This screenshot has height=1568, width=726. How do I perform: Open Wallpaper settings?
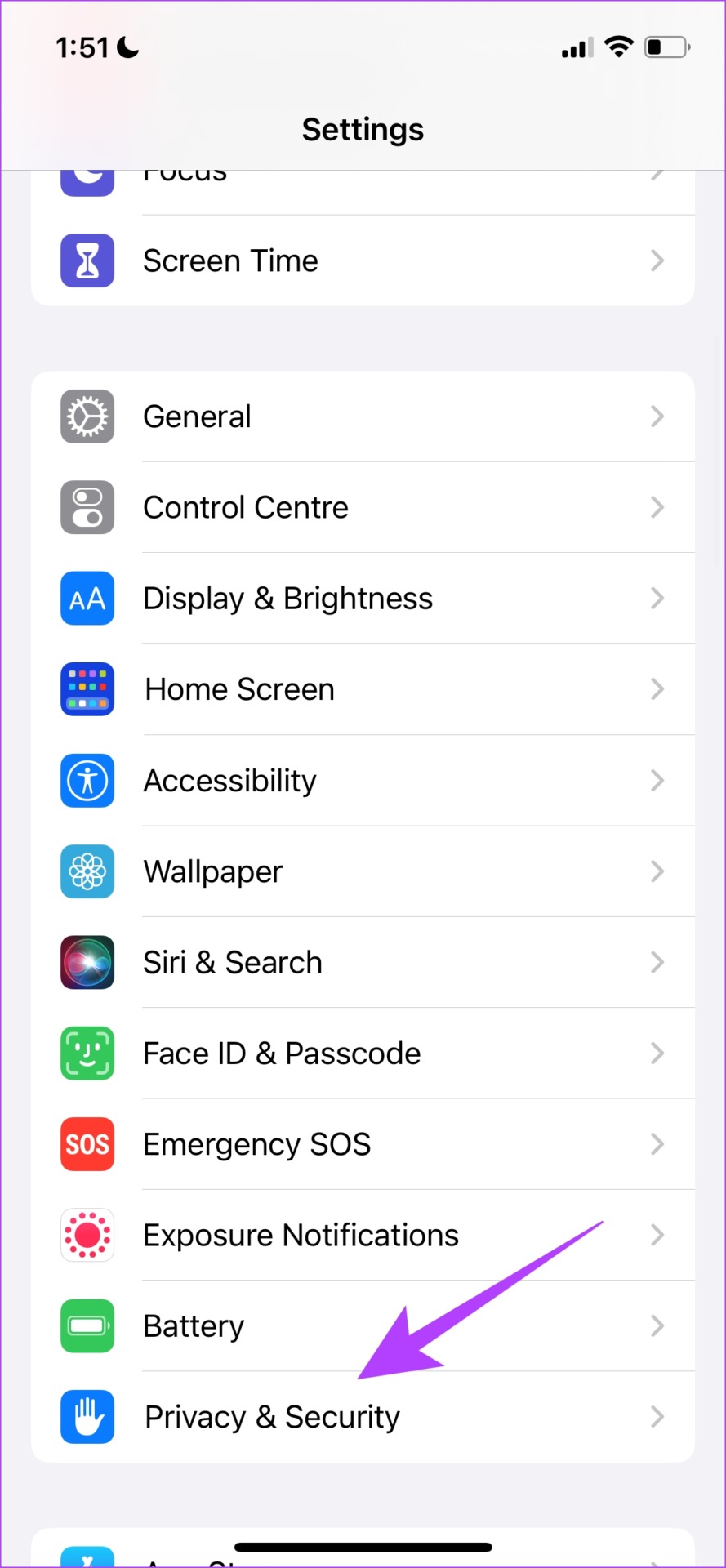pos(363,871)
